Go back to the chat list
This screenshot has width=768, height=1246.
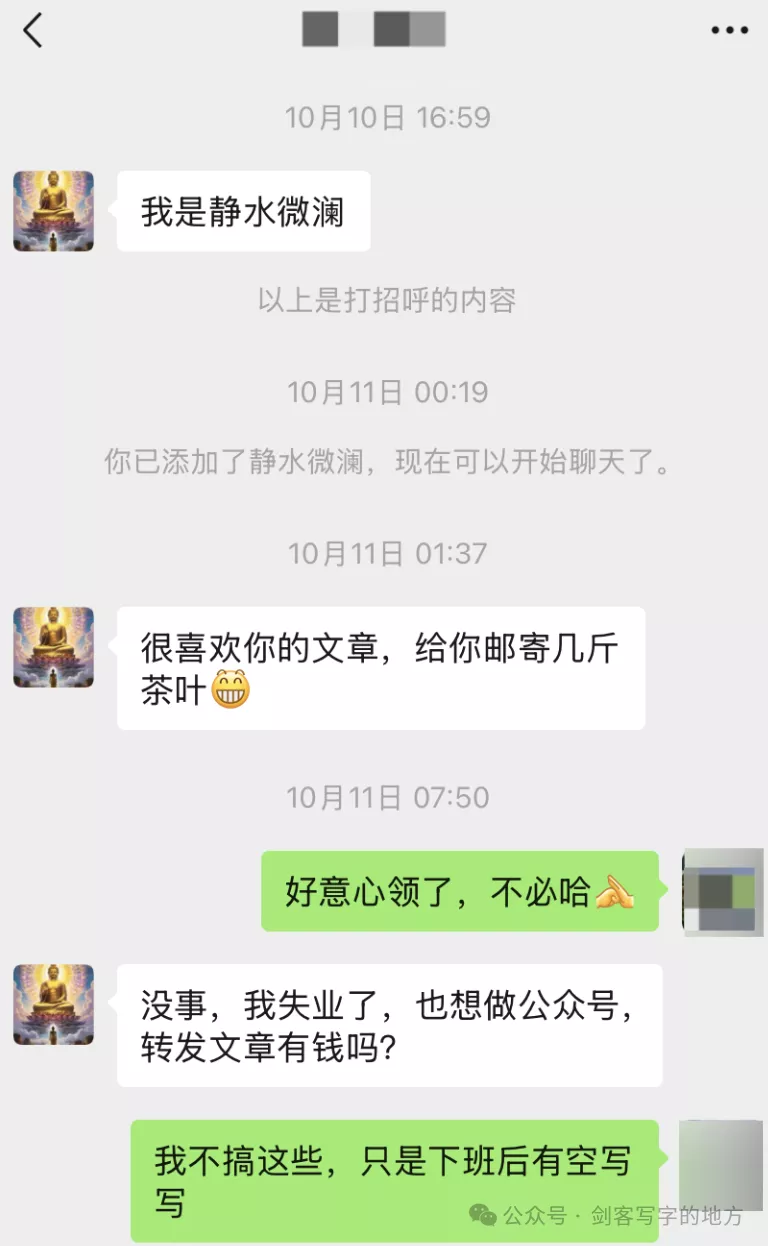coord(33,31)
